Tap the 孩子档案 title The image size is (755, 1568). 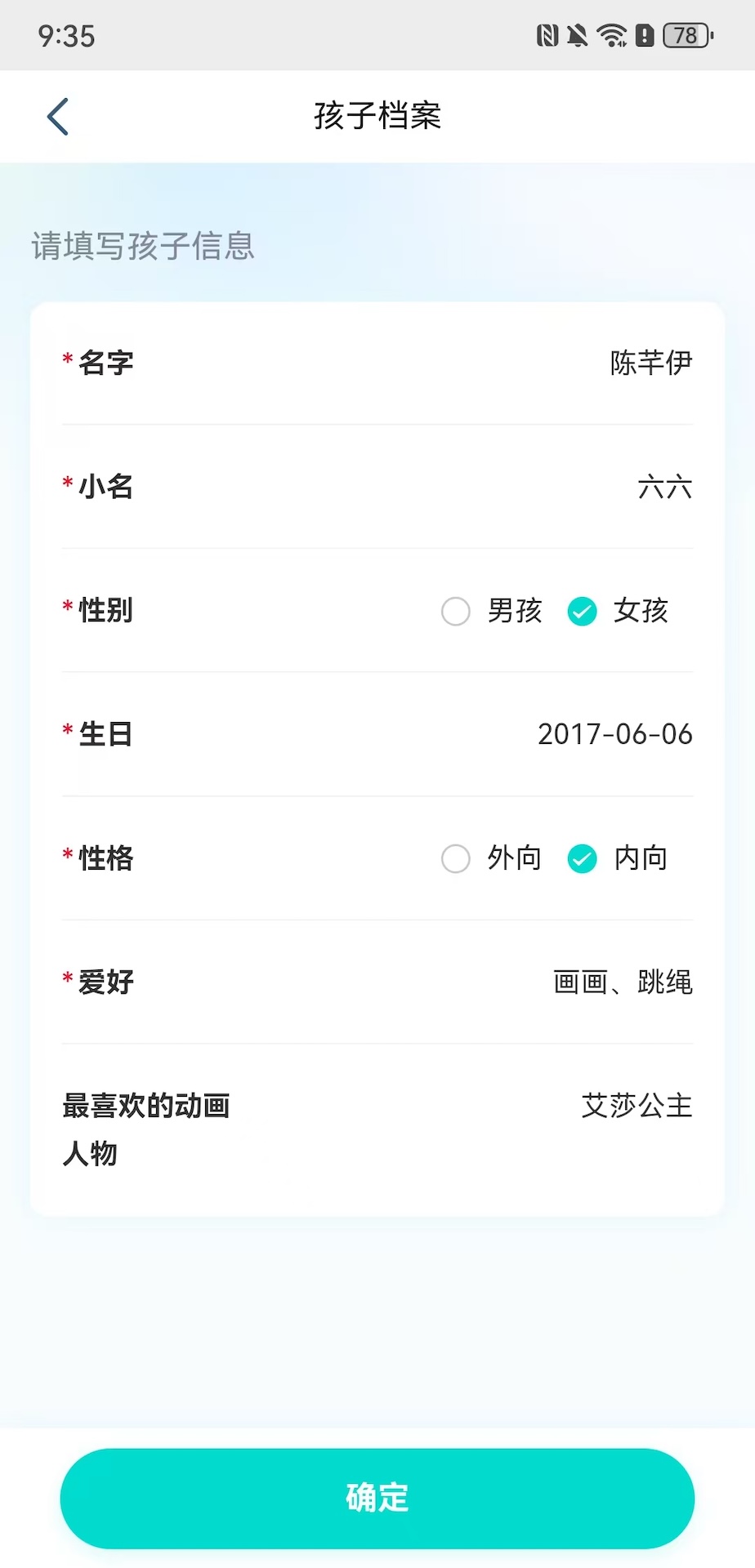coord(377,116)
